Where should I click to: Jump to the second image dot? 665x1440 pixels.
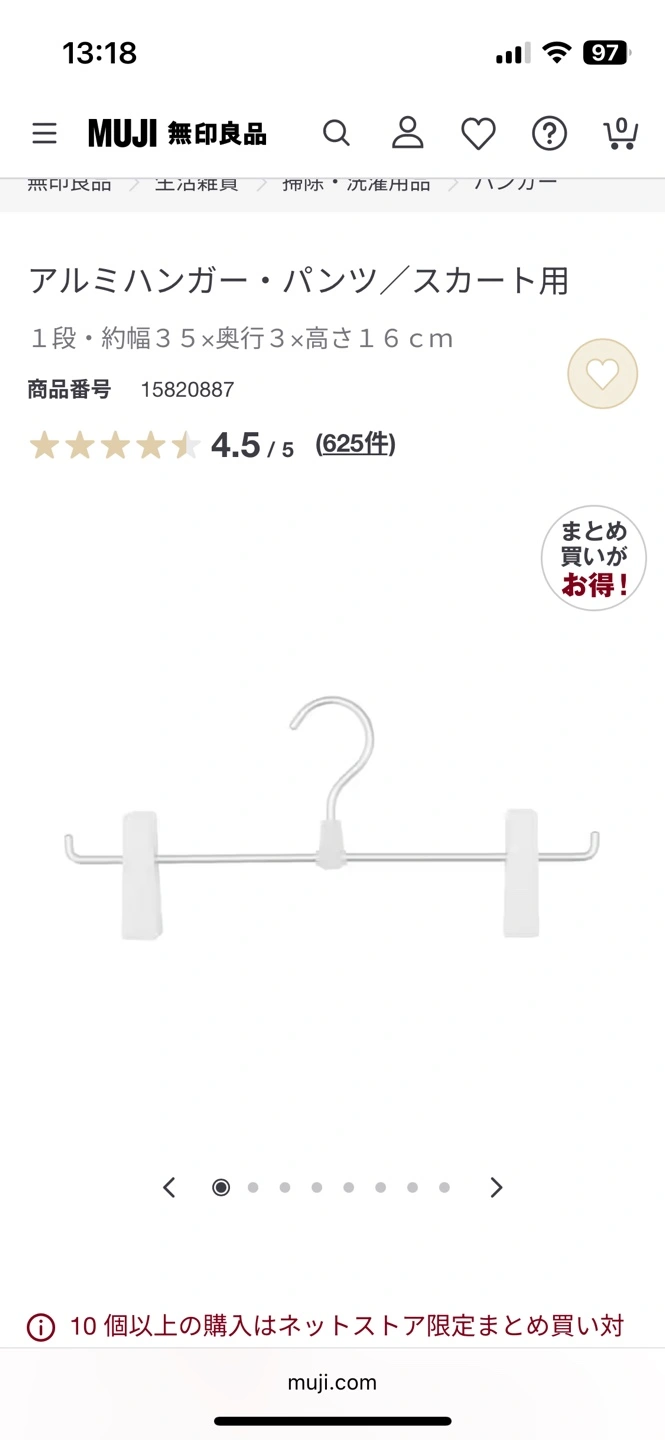(253, 1187)
